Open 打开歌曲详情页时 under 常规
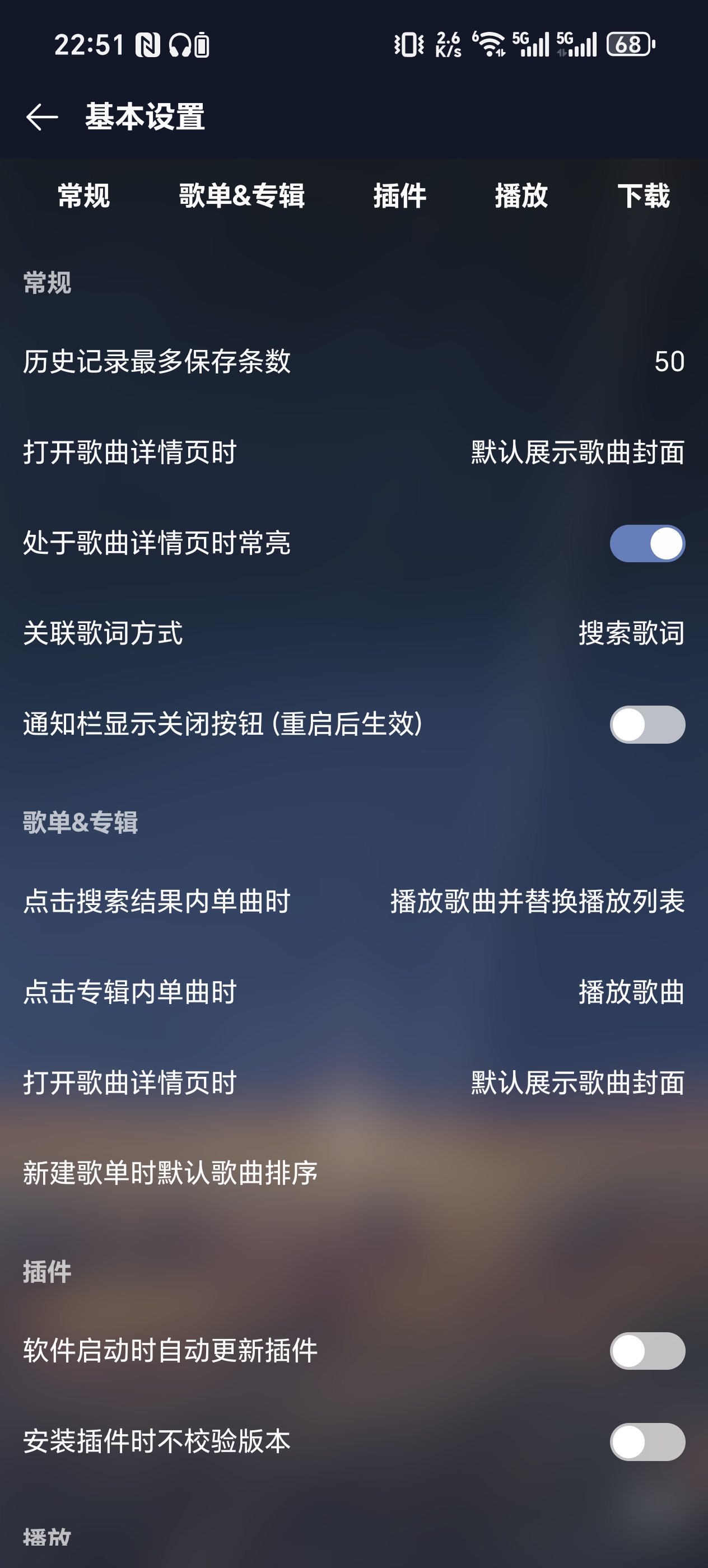This screenshot has height=1568, width=708. [353, 451]
